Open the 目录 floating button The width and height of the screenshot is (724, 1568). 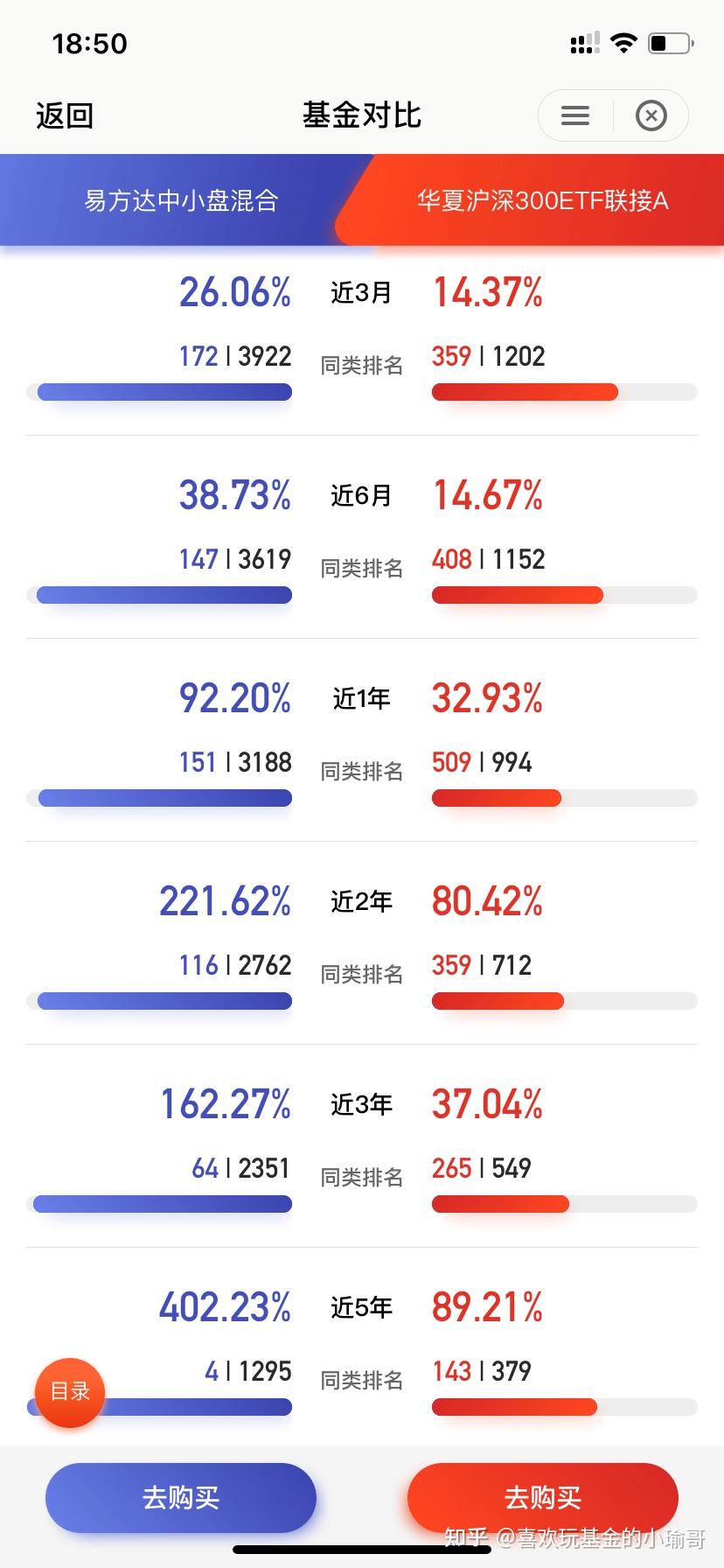tap(70, 1391)
